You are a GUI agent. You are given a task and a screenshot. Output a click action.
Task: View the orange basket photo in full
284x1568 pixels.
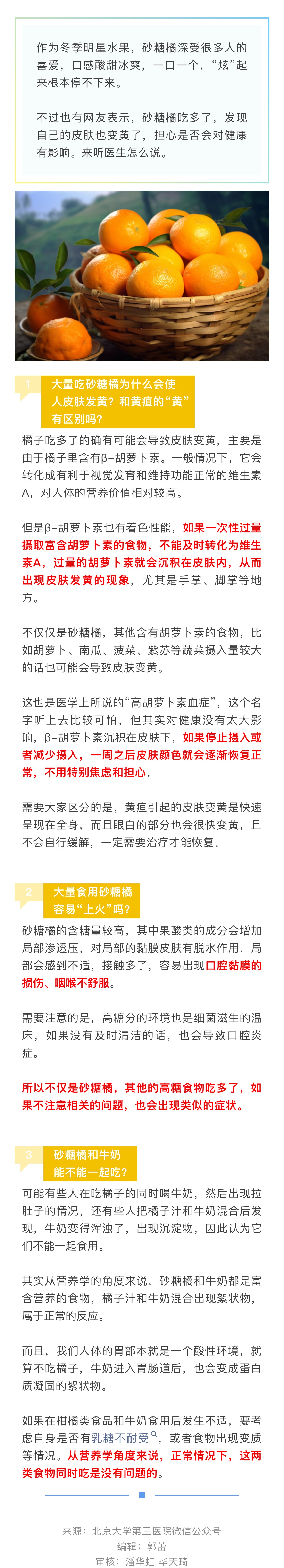[x=142, y=276]
